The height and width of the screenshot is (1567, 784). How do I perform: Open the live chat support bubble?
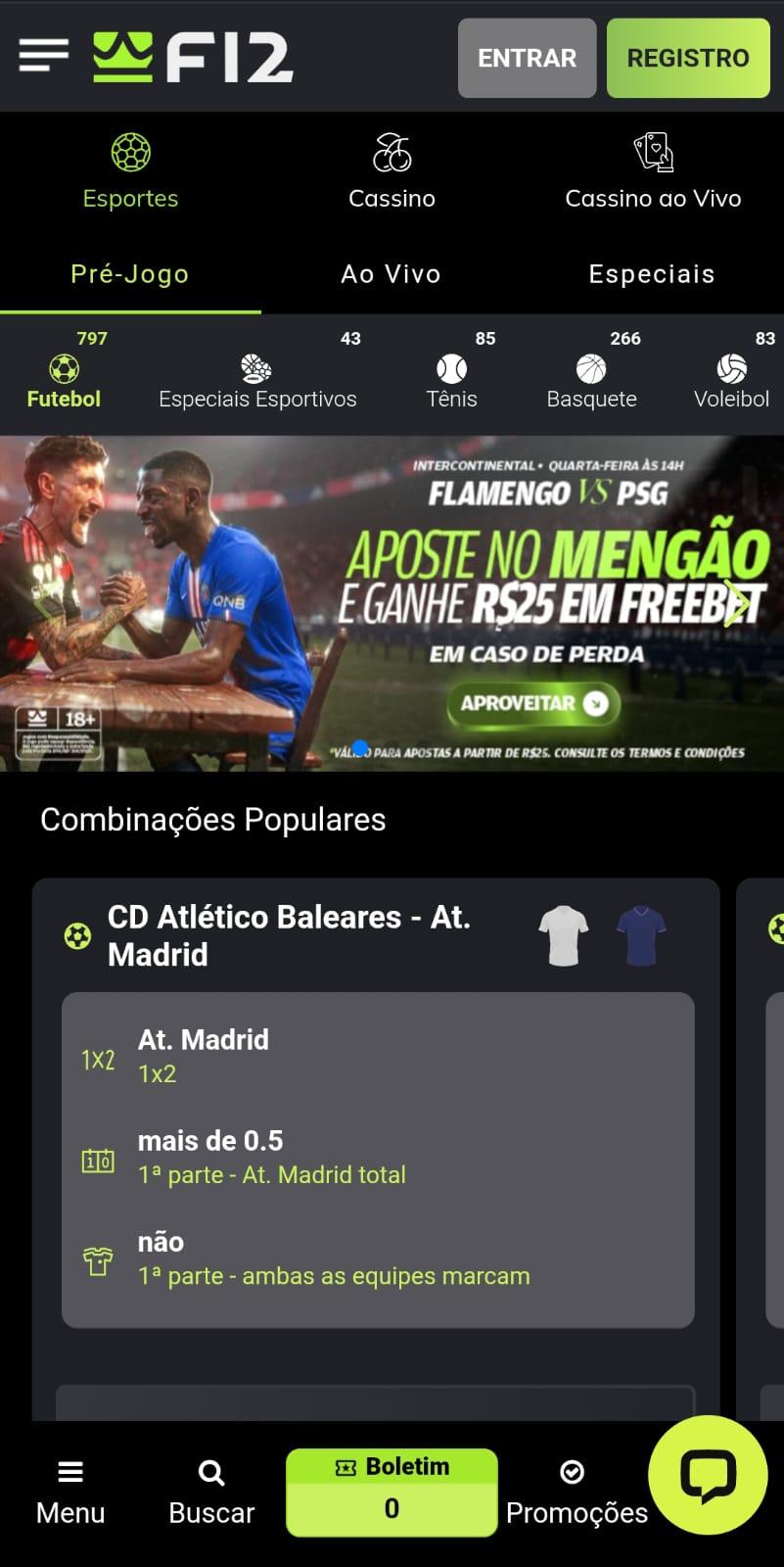click(x=710, y=1475)
